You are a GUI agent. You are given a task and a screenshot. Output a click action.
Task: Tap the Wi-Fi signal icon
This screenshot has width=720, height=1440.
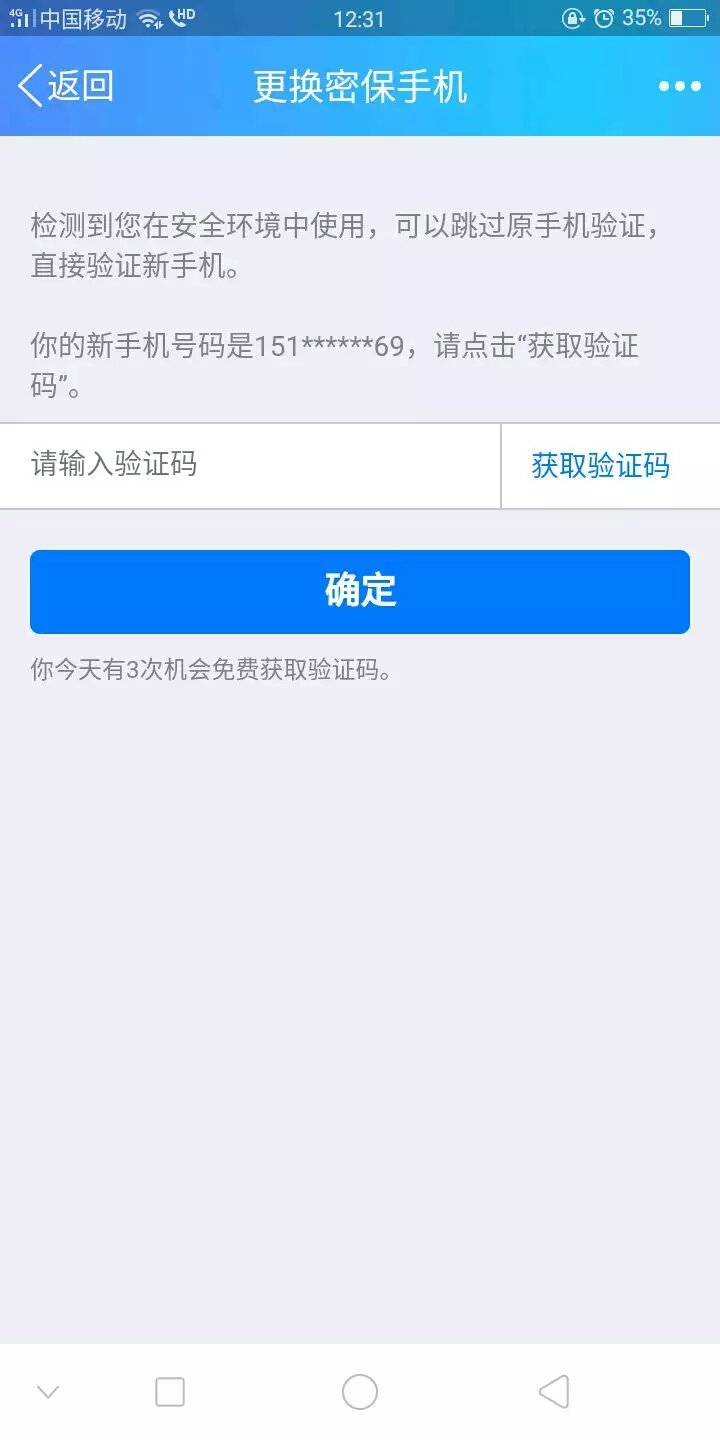146,17
